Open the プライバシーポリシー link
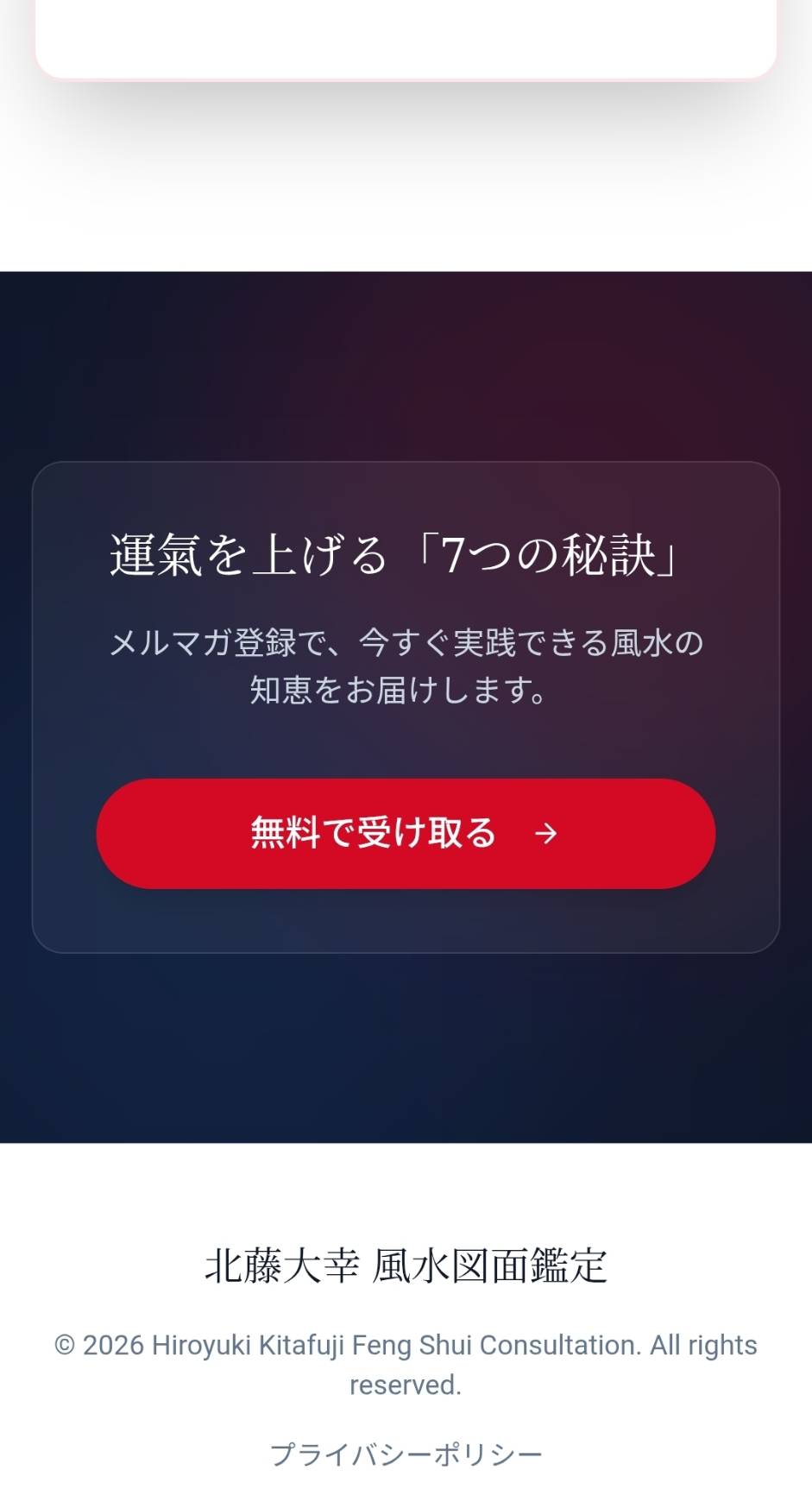 point(406,1455)
